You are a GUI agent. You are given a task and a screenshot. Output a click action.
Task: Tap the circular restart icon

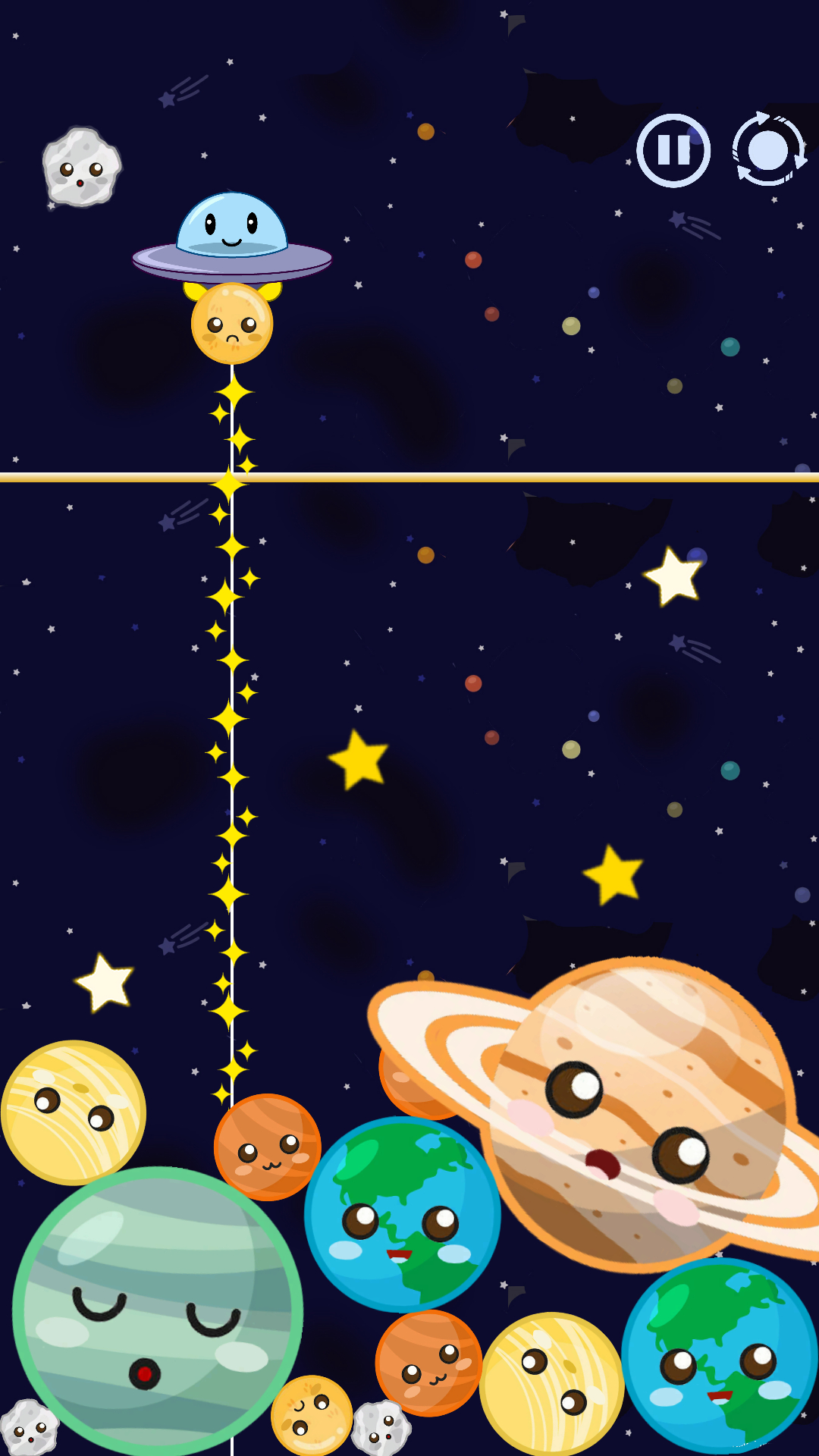pos(768,150)
